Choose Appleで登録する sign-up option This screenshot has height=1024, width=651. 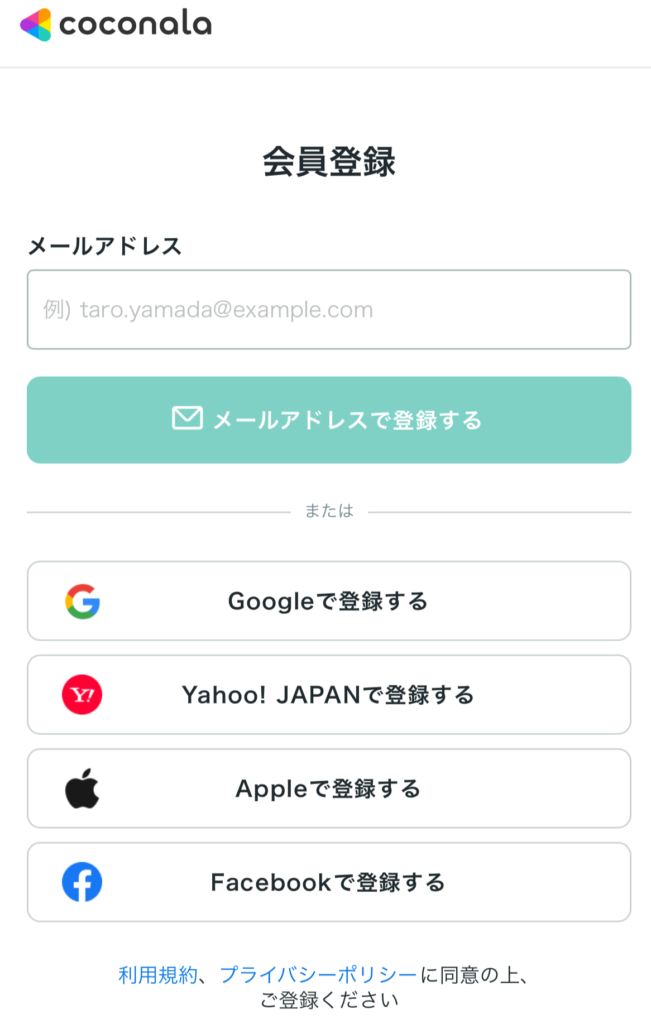click(x=328, y=789)
